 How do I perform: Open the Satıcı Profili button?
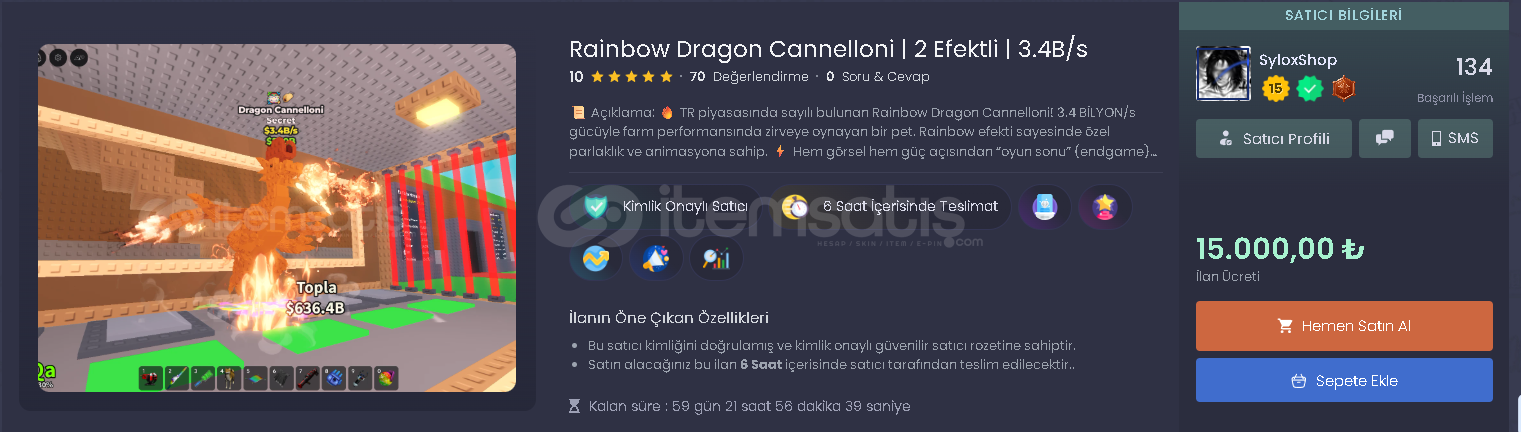[x=1273, y=139]
